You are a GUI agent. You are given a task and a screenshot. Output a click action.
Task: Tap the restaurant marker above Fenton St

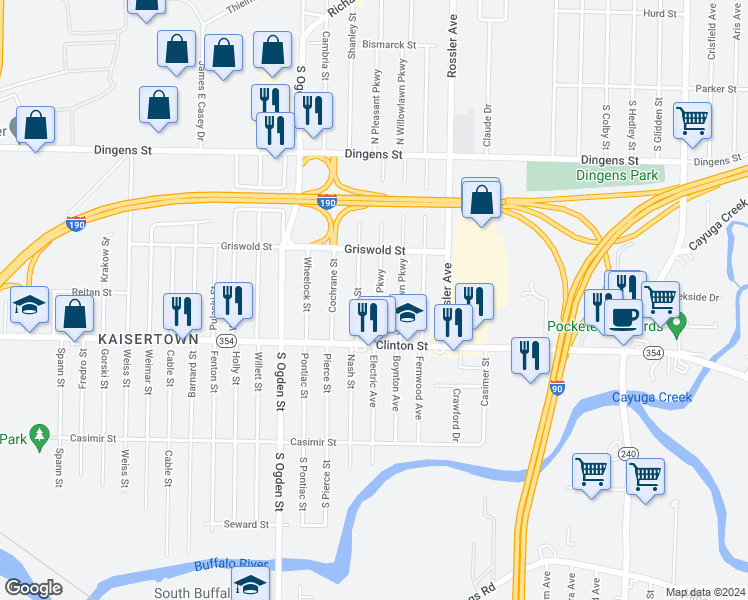(x=181, y=311)
